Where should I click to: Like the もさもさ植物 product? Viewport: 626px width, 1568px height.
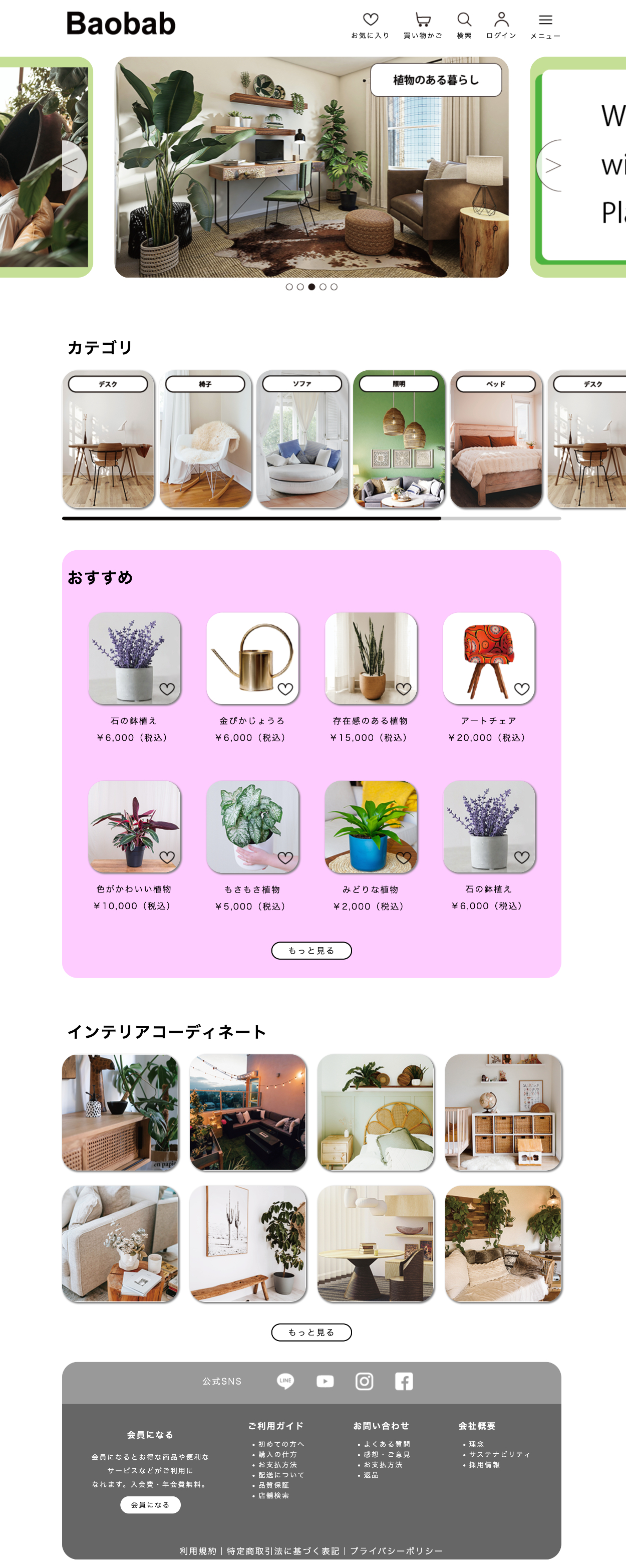point(285,857)
